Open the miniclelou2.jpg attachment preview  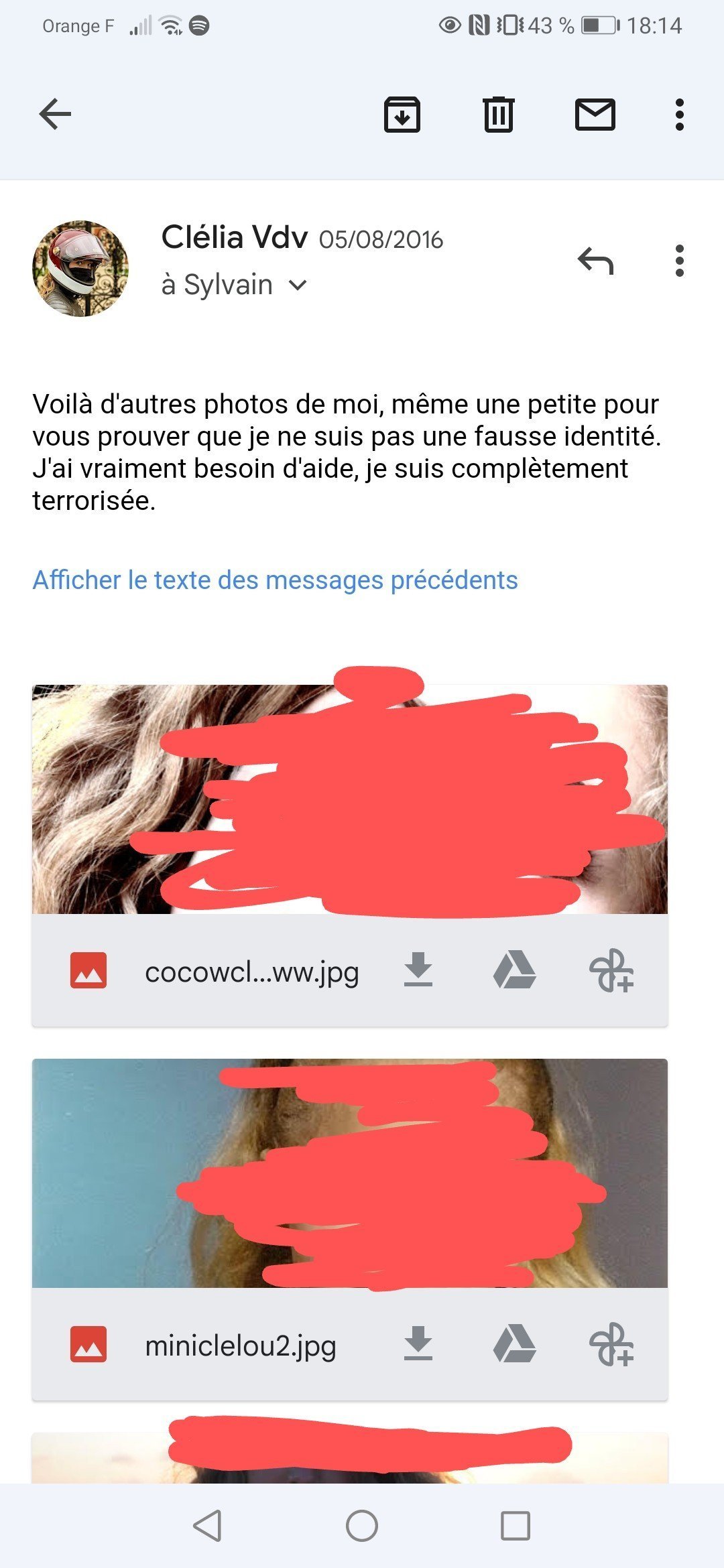pyautogui.click(x=350, y=1173)
